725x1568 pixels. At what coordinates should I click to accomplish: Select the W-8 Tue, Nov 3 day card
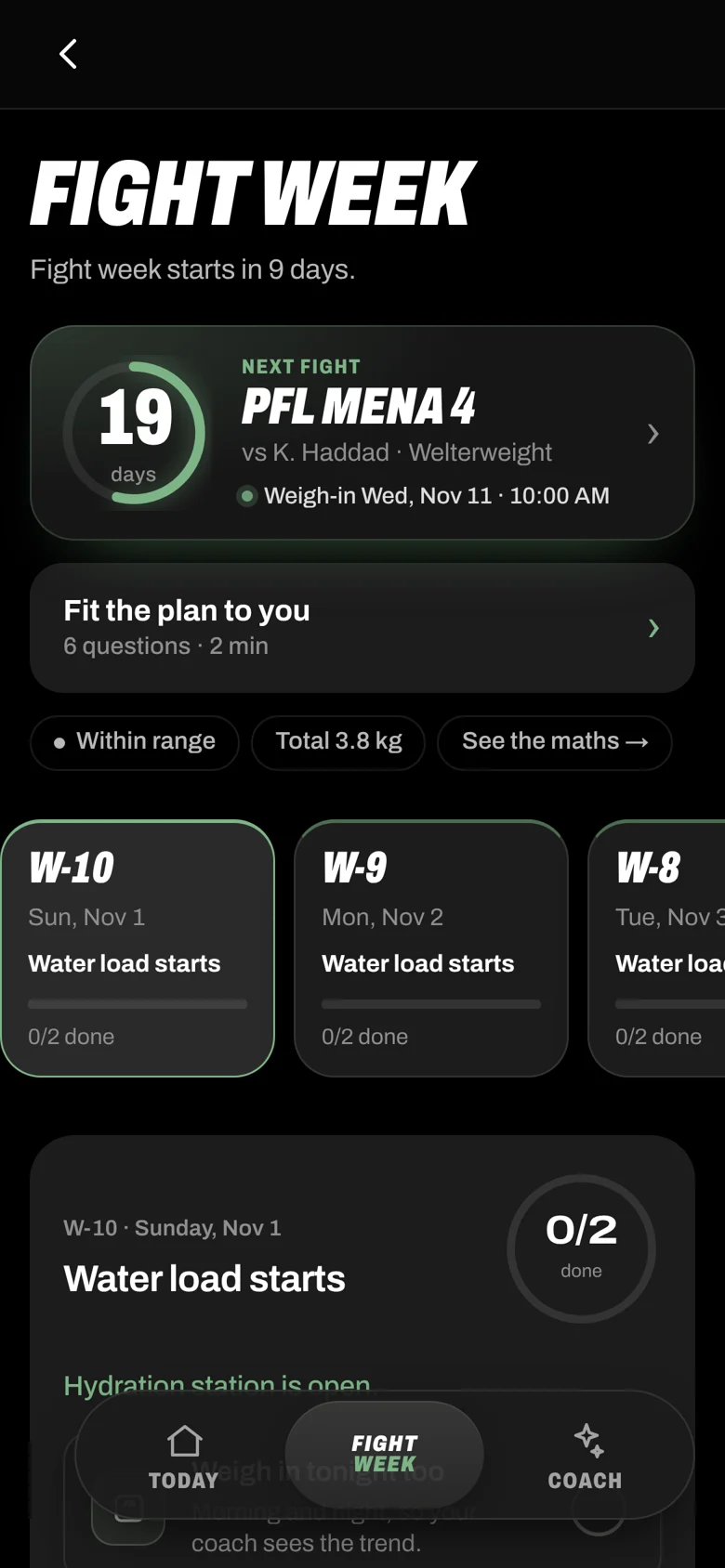(657, 948)
